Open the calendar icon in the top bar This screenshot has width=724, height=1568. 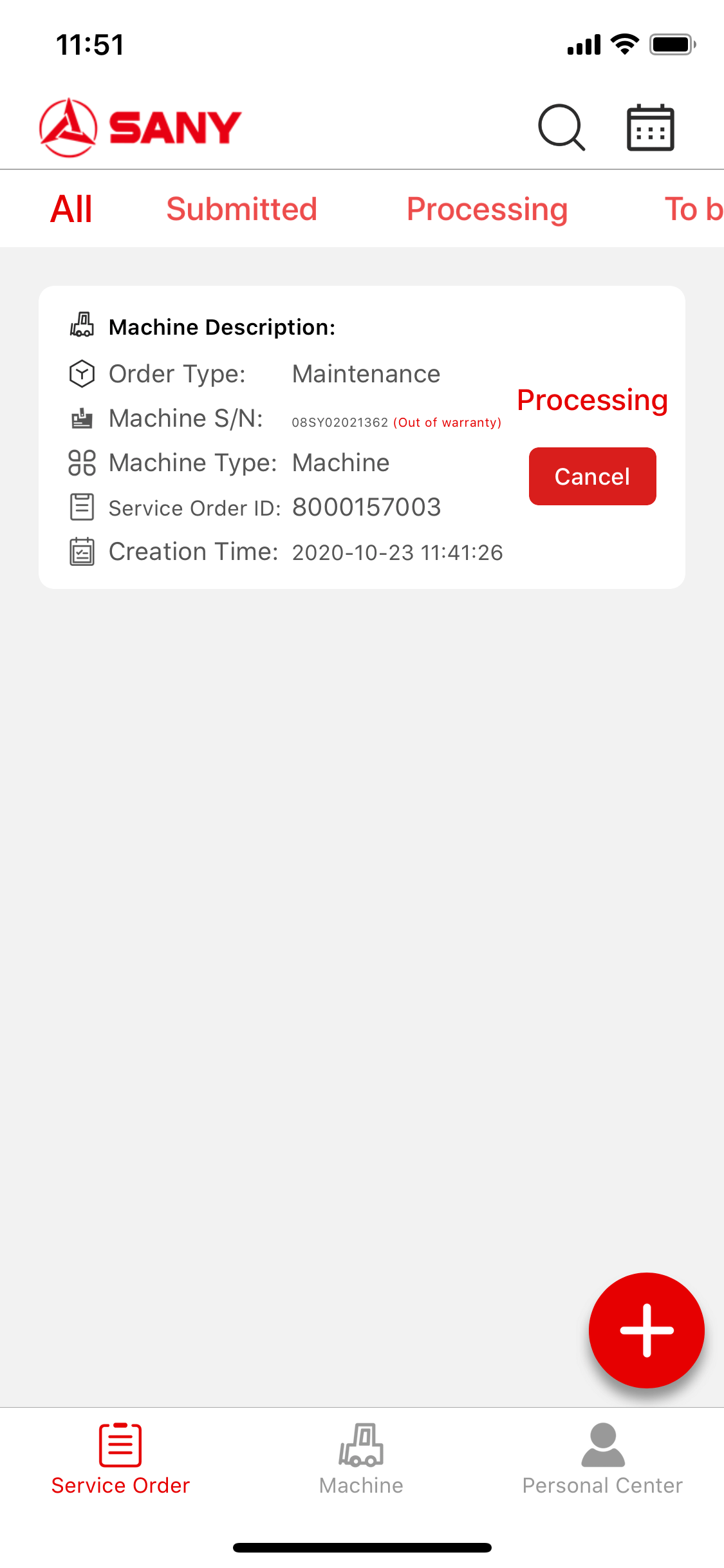[x=649, y=127]
